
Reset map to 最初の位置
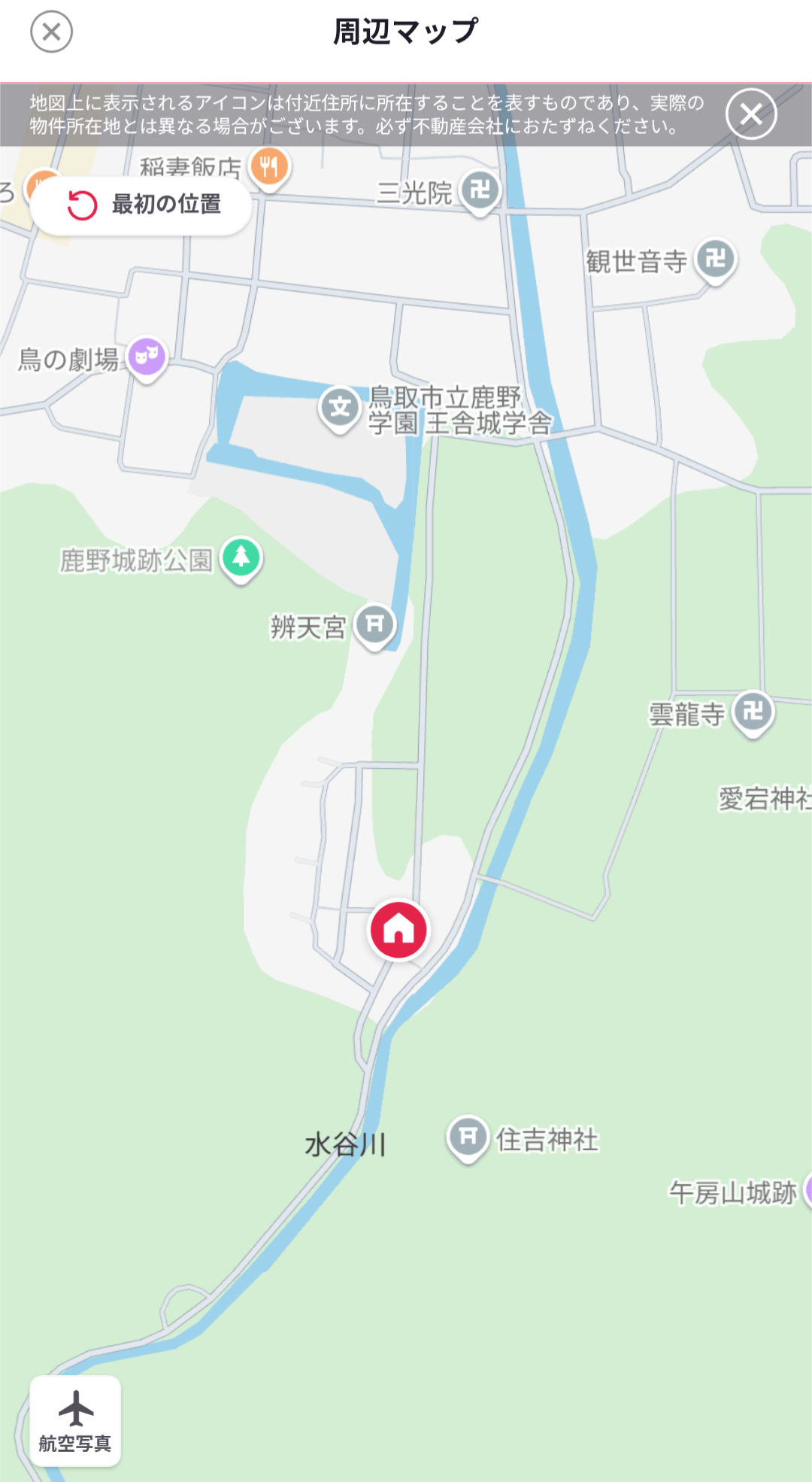tap(141, 205)
